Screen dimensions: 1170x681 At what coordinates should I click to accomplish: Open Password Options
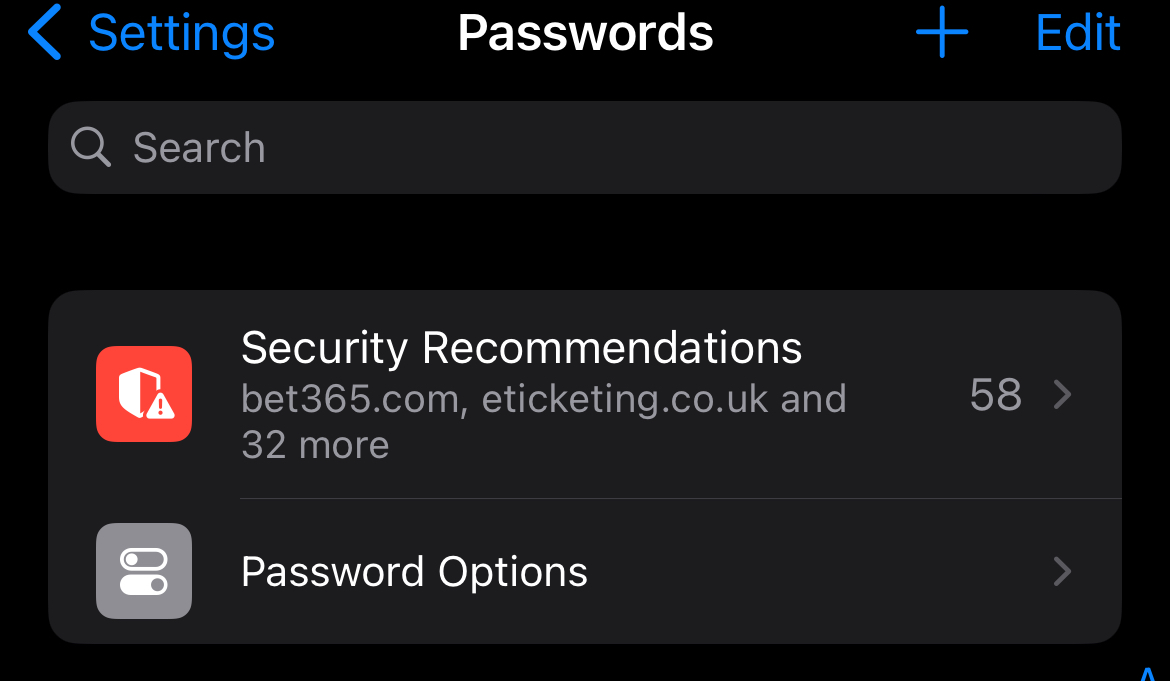585,571
